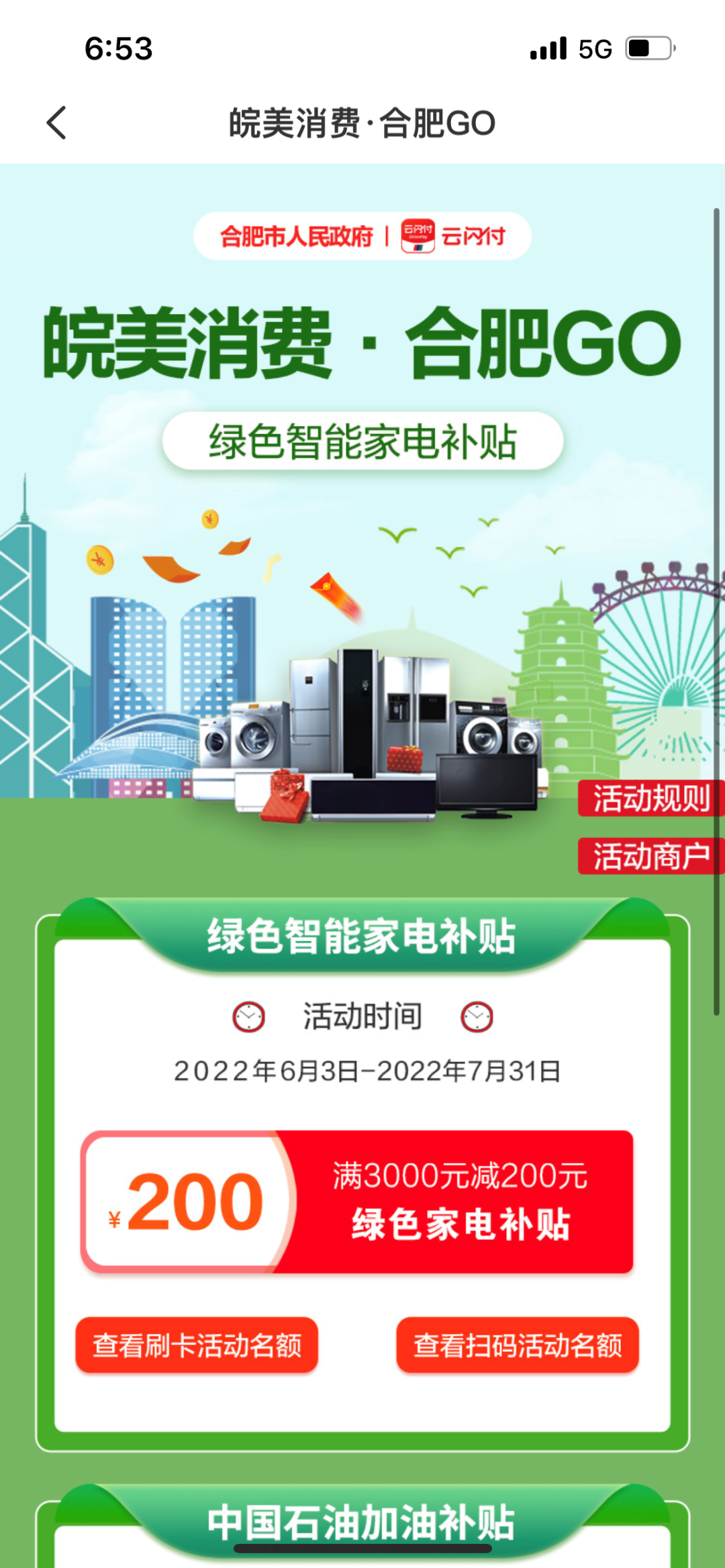This screenshot has height=1568, width=725.
Task: Tap 查看扫码活动名额 button
Action: (x=517, y=1345)
